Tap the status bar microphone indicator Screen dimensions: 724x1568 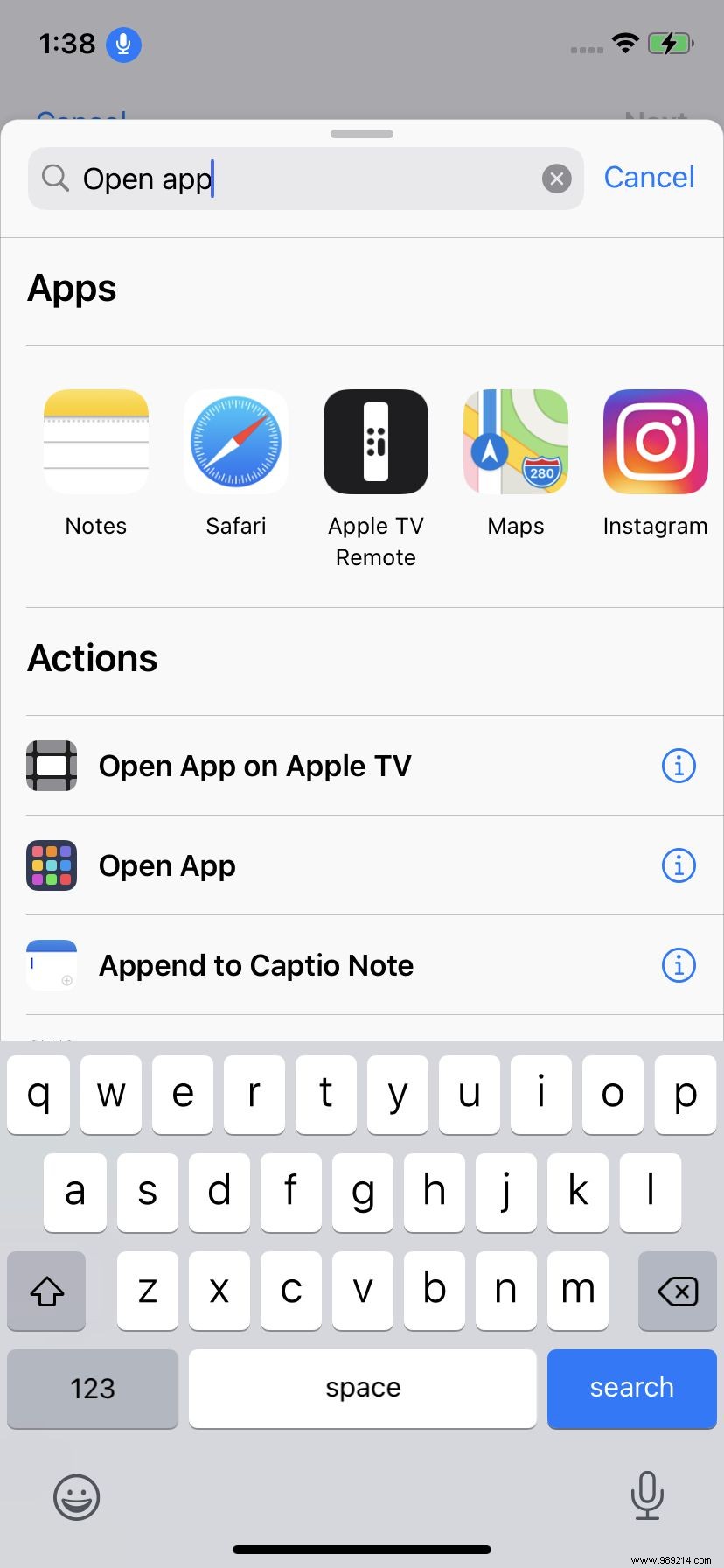[x=123, y=44]
